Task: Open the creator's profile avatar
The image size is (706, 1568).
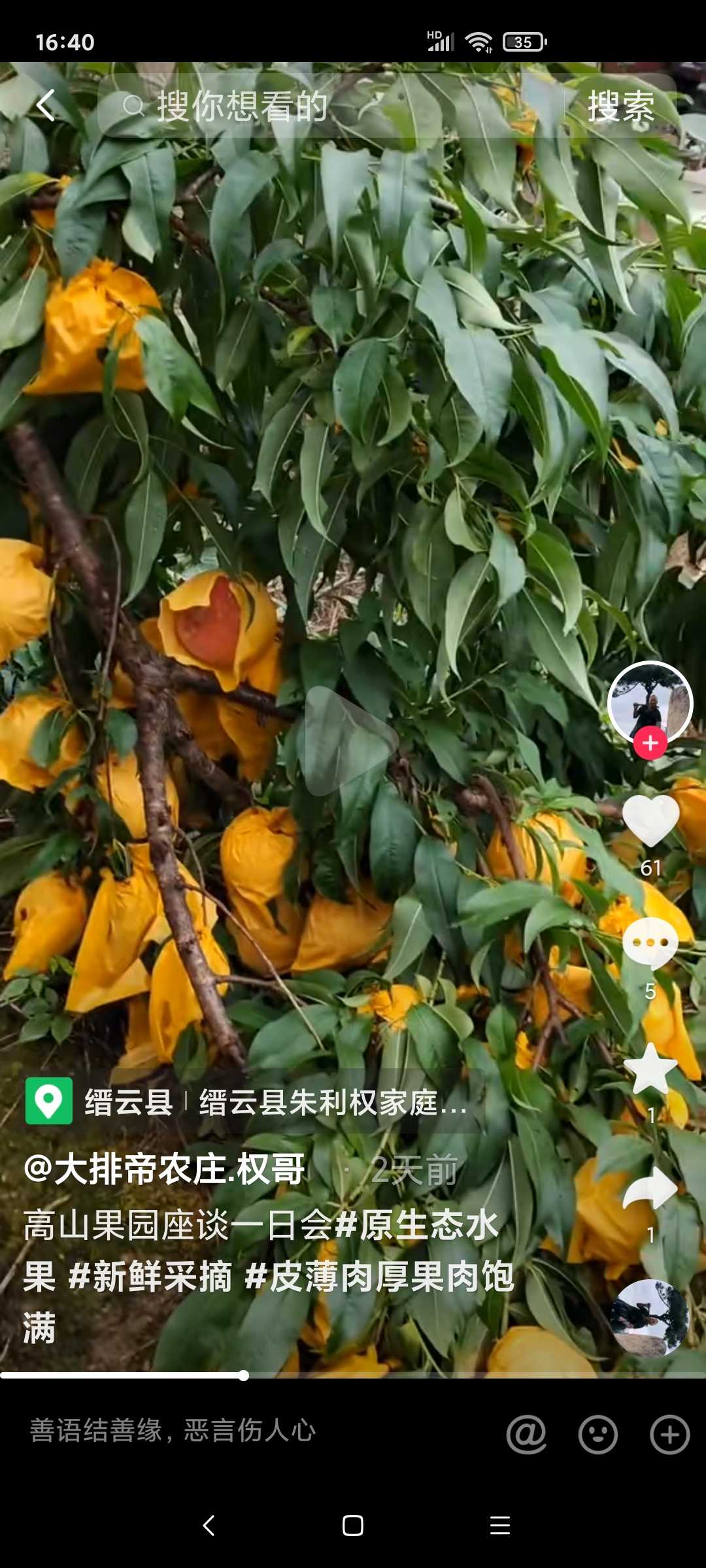Action: [x=650, y=702]
